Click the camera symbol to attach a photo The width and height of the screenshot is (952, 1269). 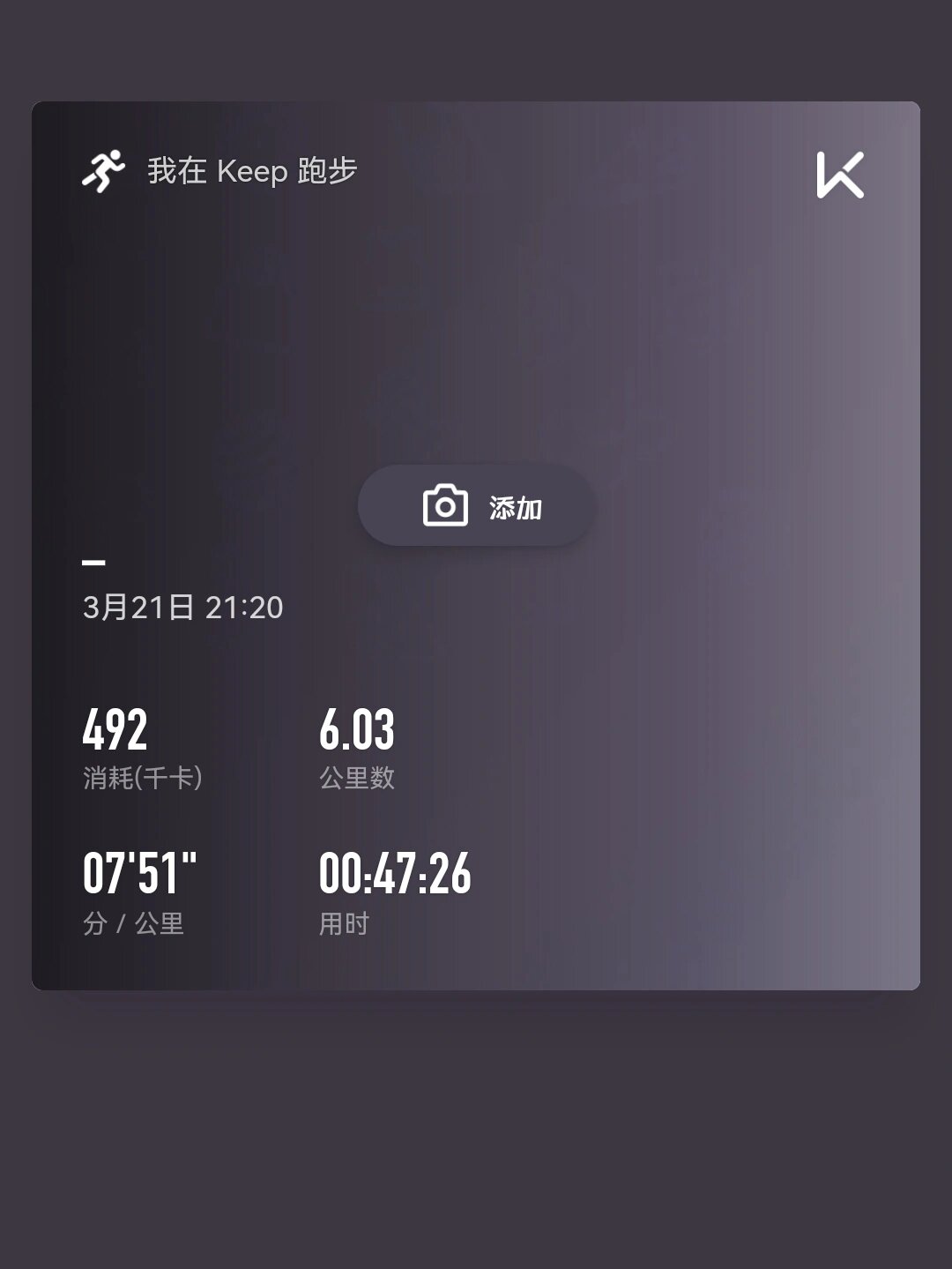tap(446, 506)
